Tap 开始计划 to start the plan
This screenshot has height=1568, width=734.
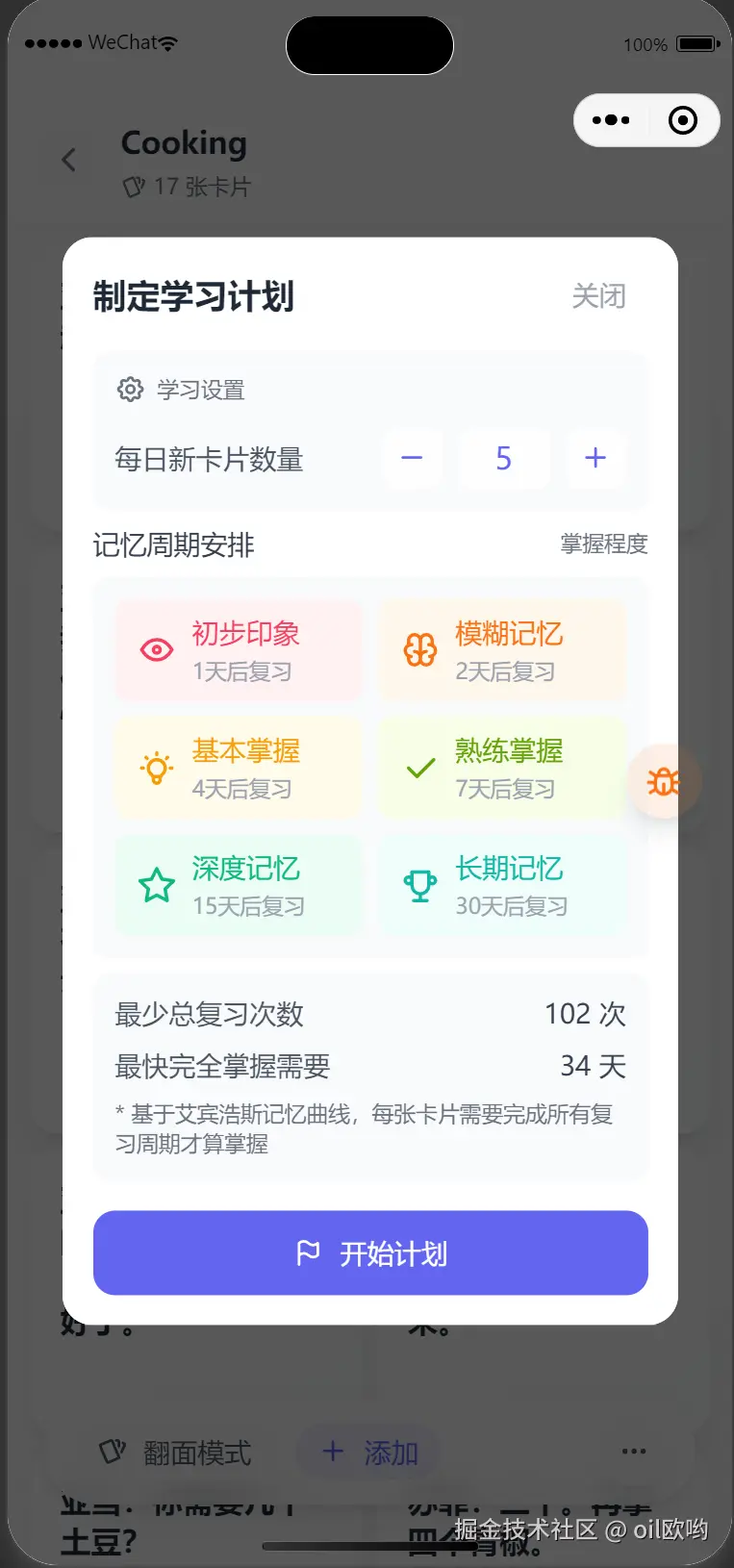(x=370, y=1252)
